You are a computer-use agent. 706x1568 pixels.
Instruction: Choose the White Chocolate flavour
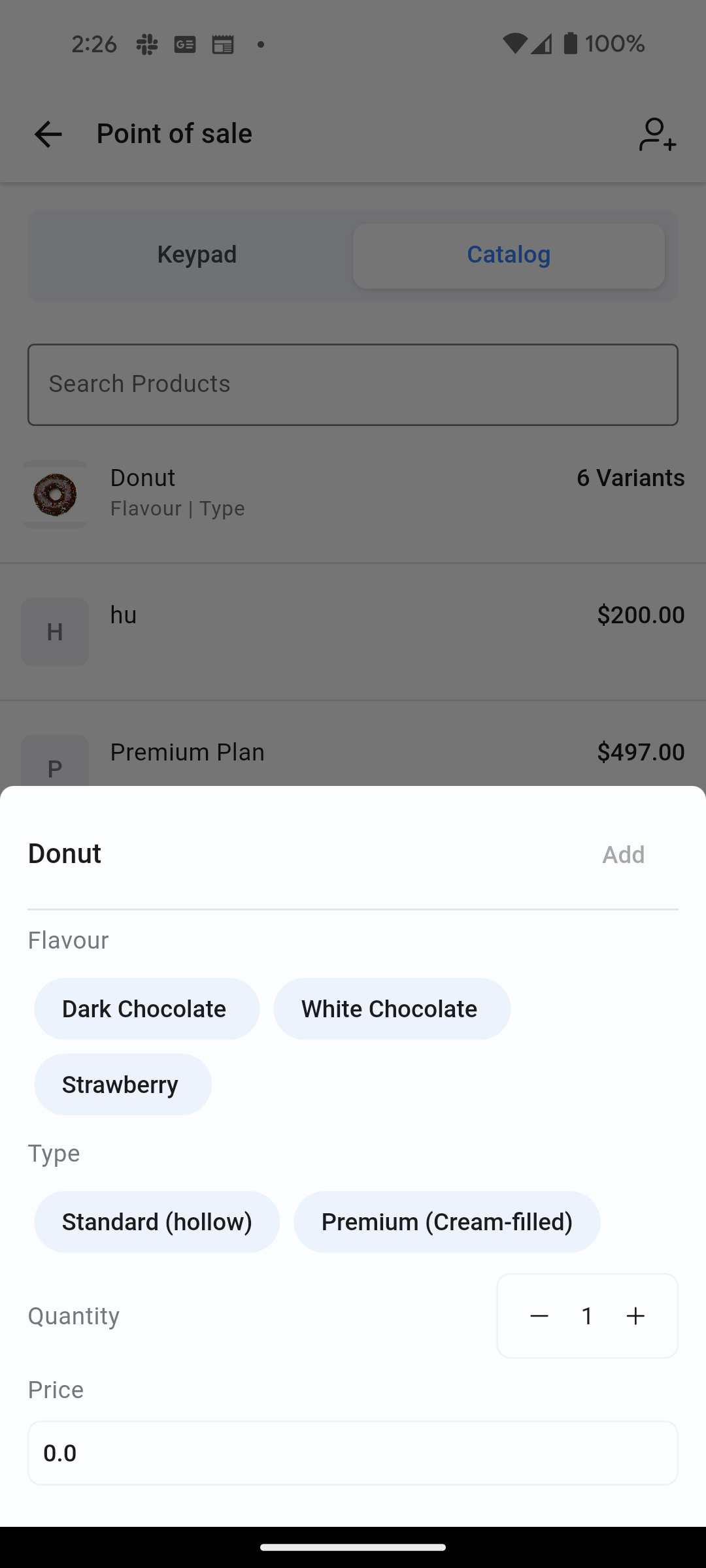click(x=392, y=1009)
